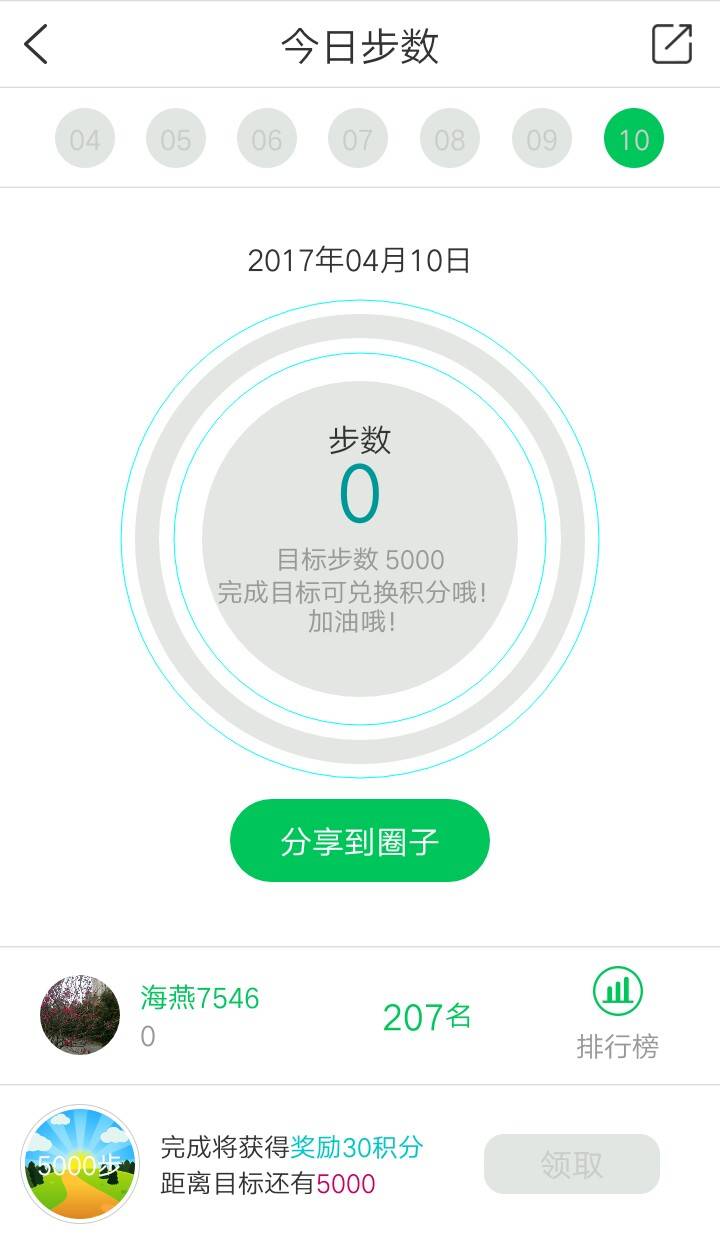This screenshot has width=720, height=1244.
Task: Tap the 领取 reward button
Action: pos(572,1164)
